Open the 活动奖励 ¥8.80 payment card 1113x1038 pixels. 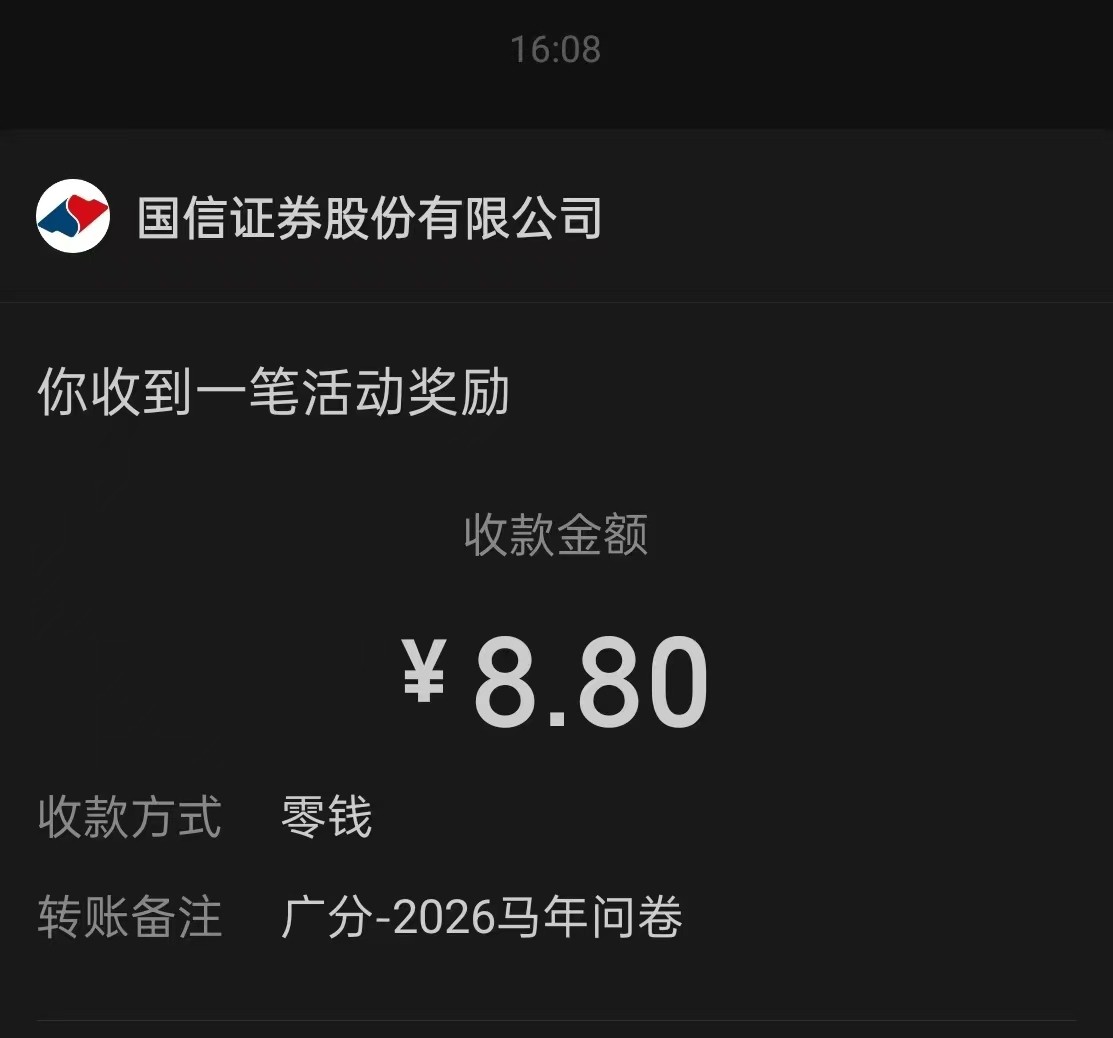(556, 660)
